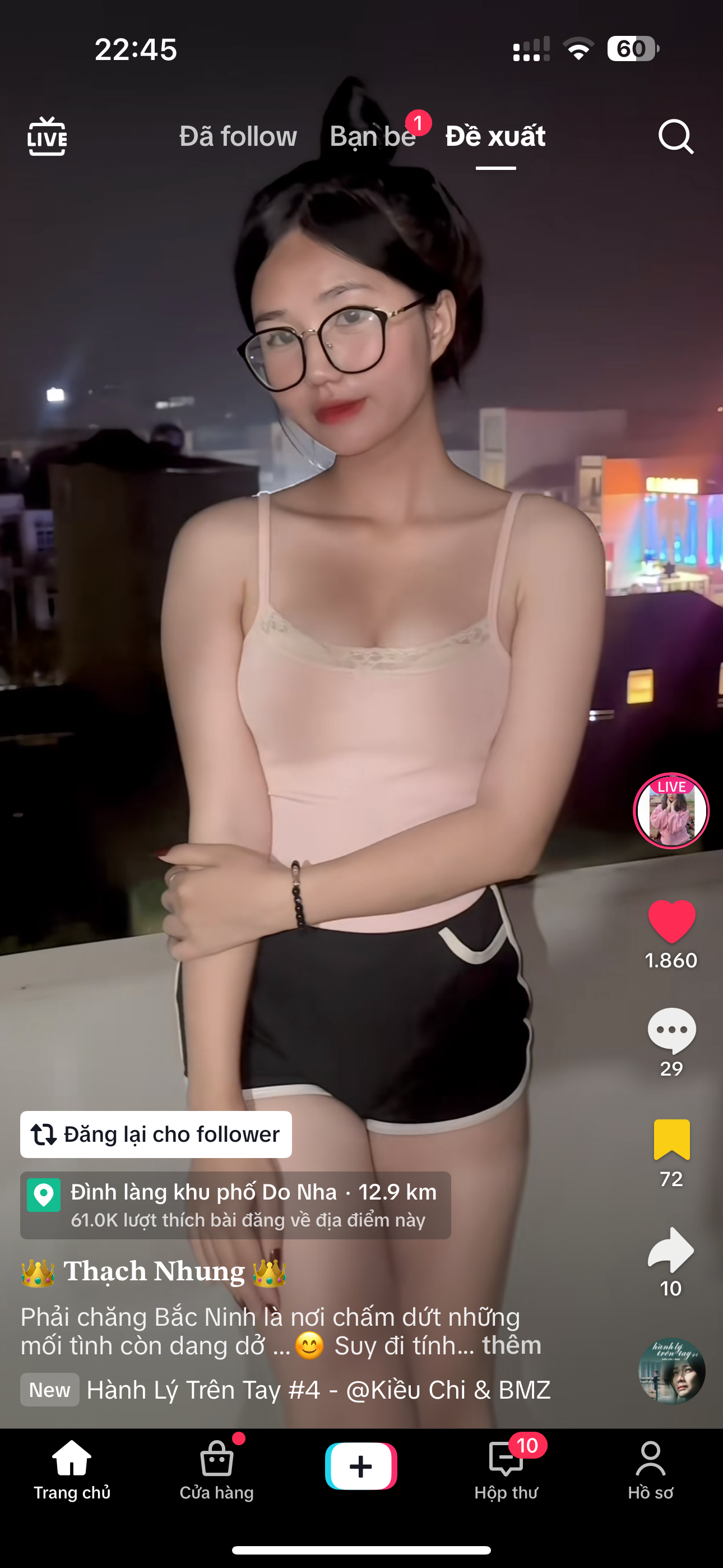Image resolution: width=723 pixels, height=1568 pixels.
Task: Open the spinning sound disc
Action: pyautogui.click(x=671, y=1371)
